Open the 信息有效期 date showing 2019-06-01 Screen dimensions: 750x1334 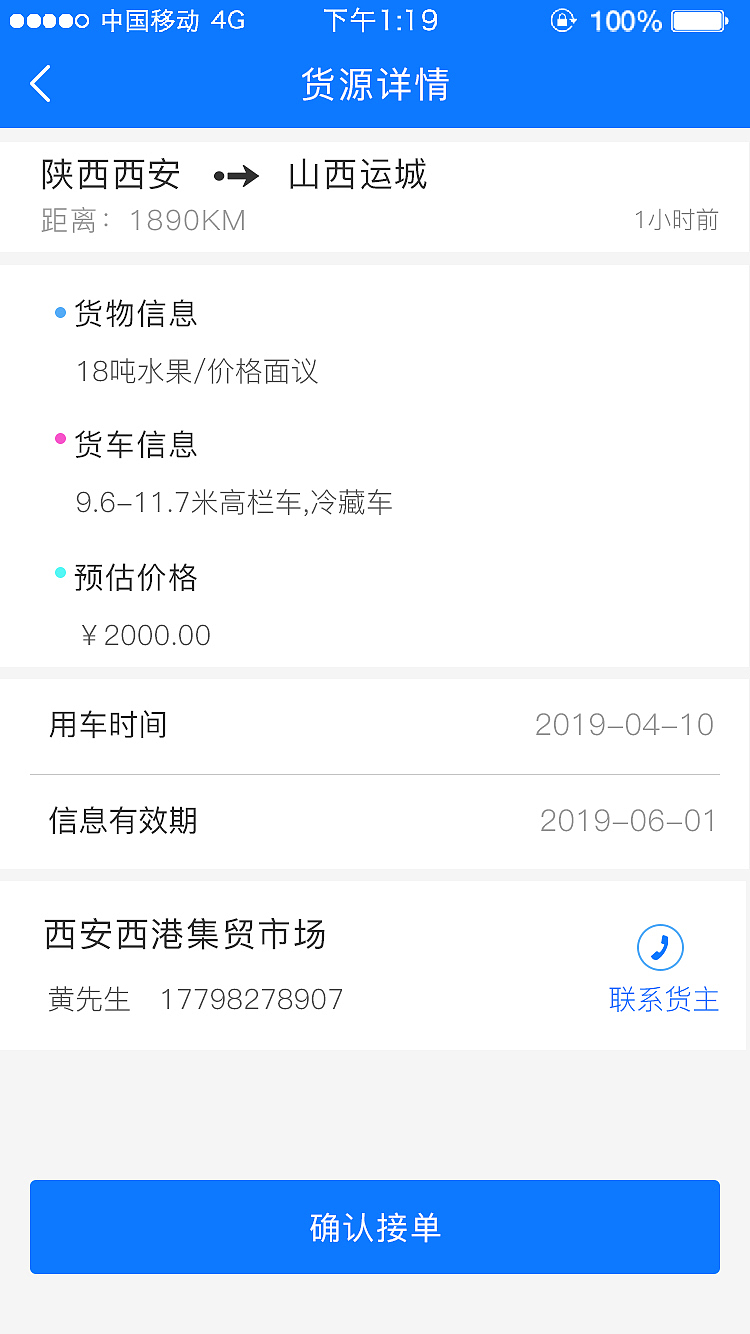627,820
